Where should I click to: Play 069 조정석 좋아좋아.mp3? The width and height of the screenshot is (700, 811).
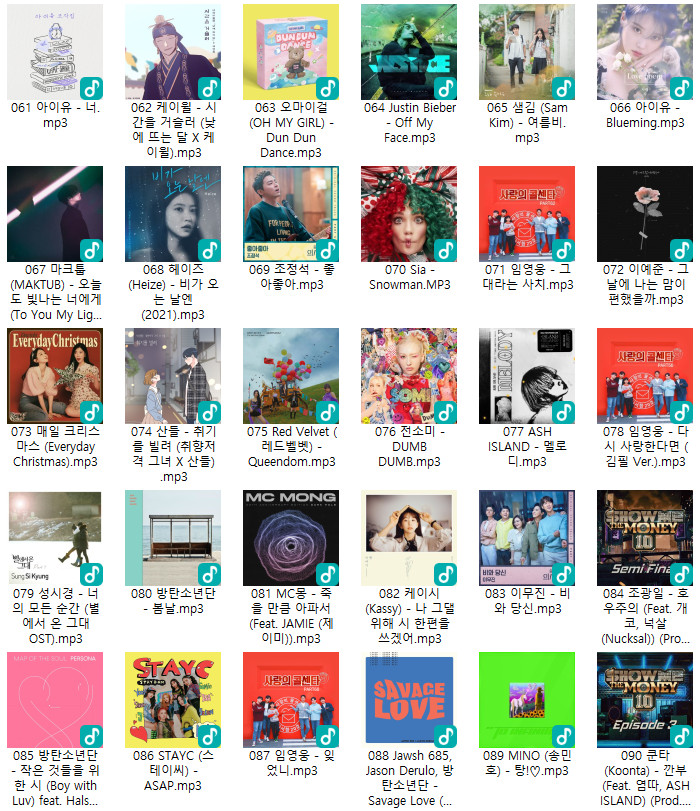click(290, 214)
